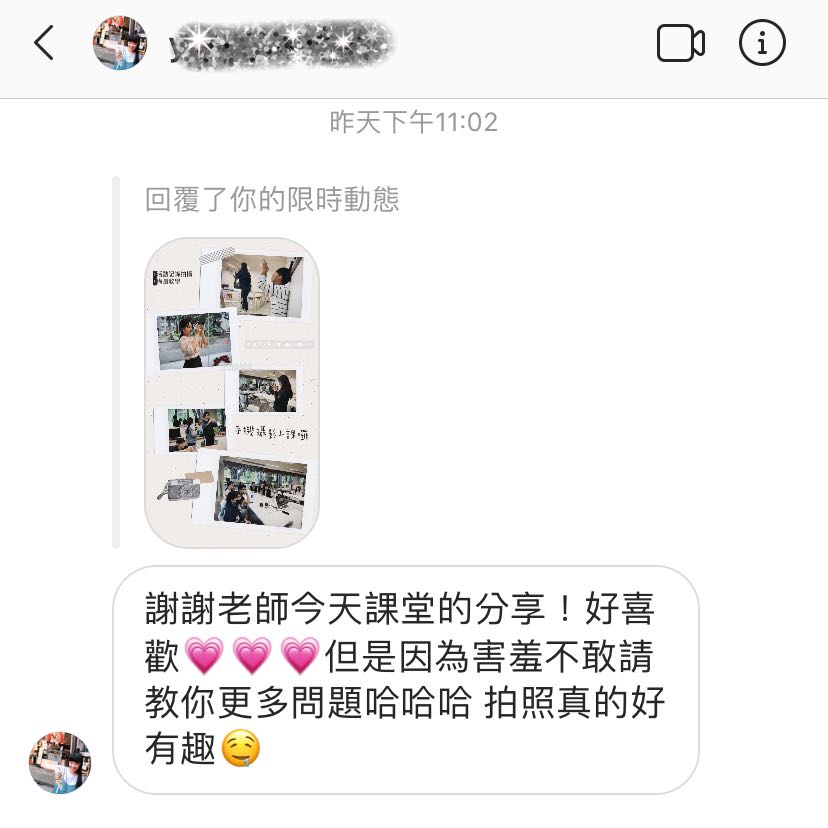The height and width of the screenshot is (828, 828).
Task: Open conversation info details
Action: (x=763, y=43)
